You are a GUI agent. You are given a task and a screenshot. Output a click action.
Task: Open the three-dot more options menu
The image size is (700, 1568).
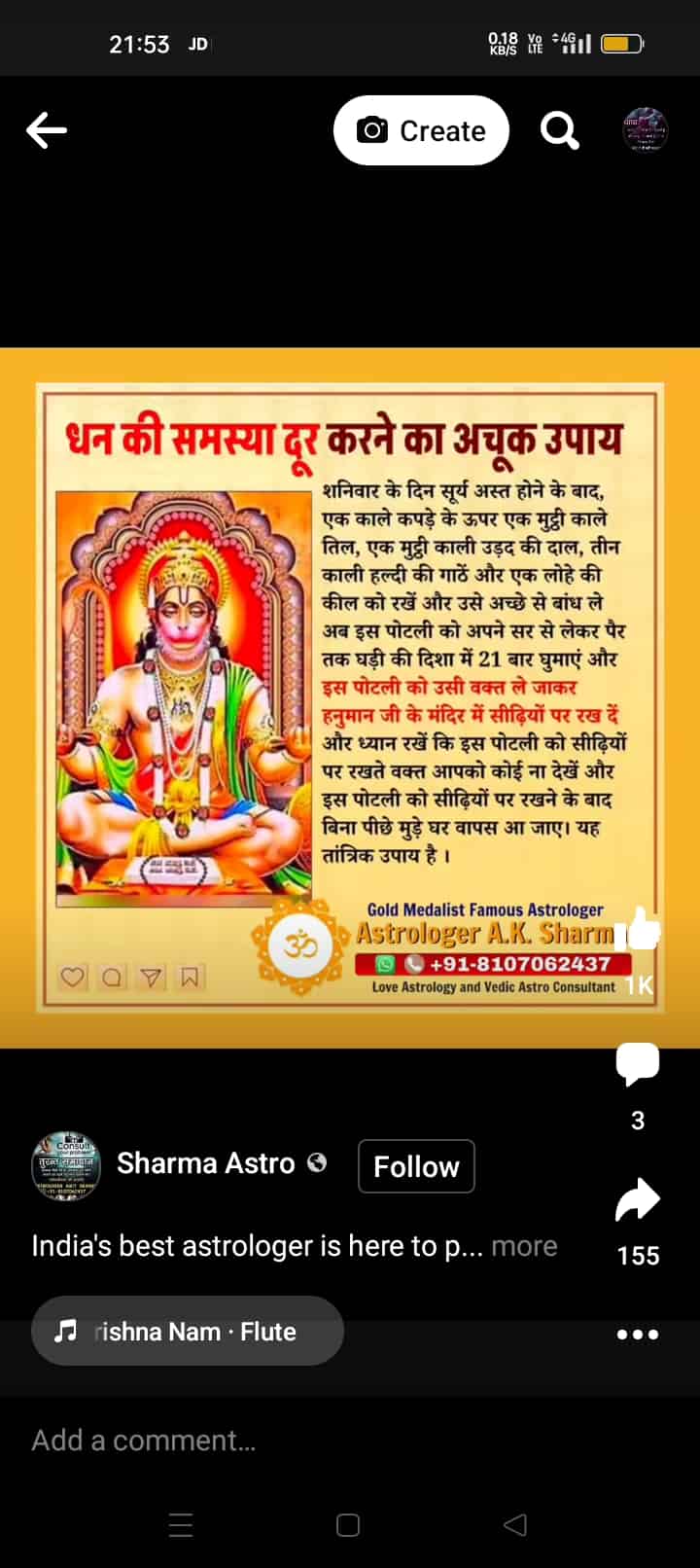tap(638, 1334)
